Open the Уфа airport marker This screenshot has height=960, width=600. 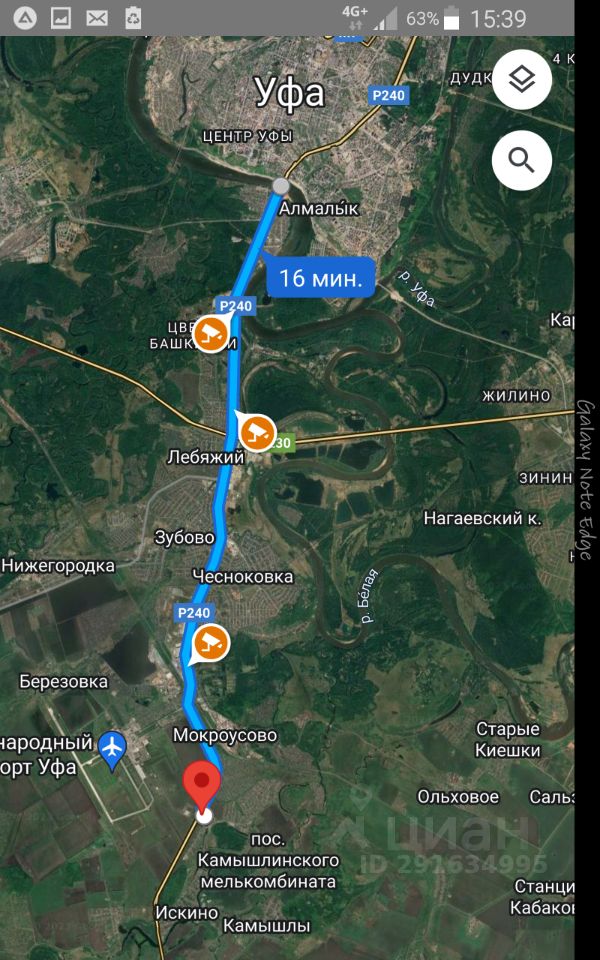(112, 745)
